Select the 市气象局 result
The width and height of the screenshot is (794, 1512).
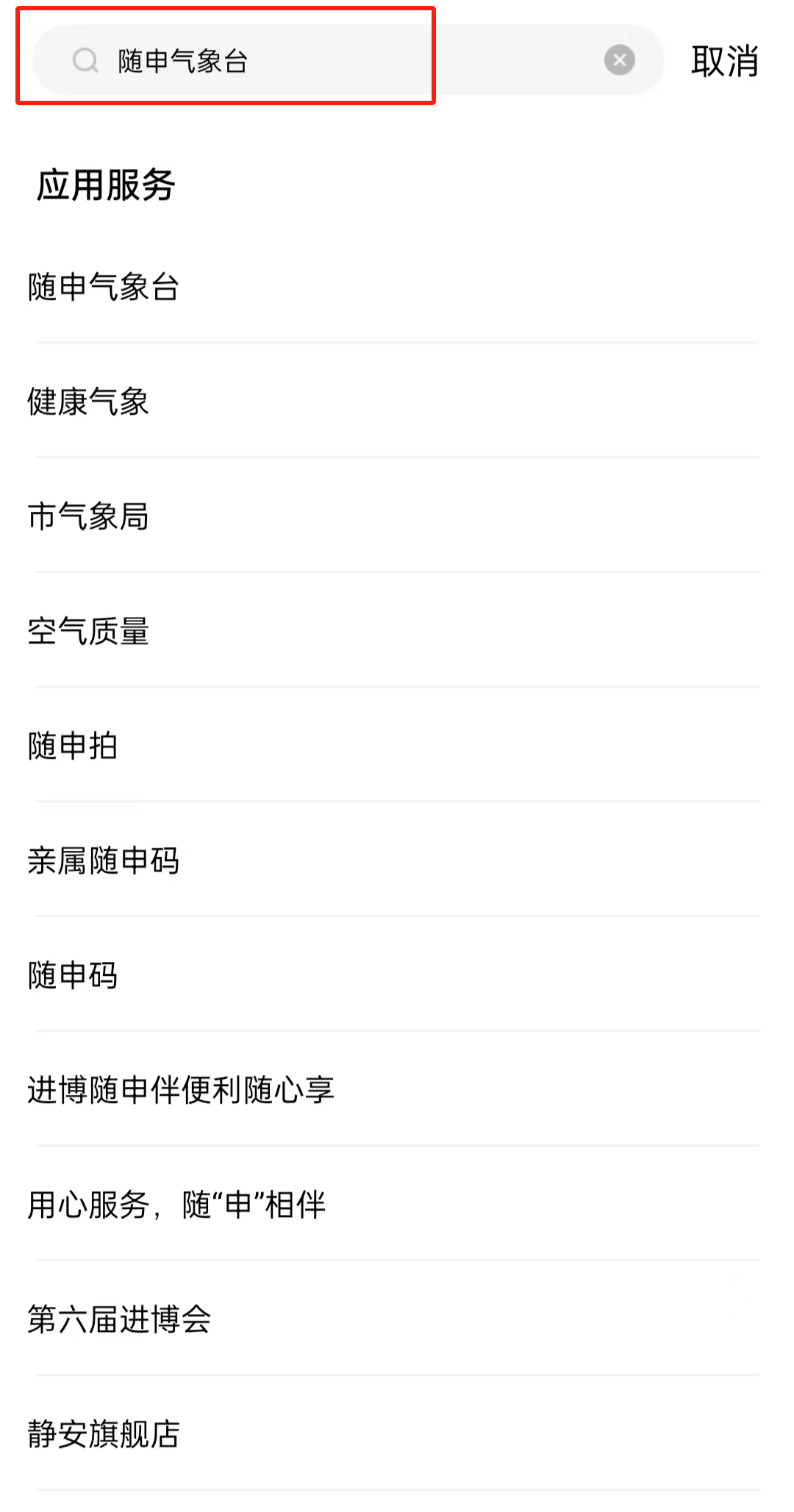[x=88, y=516]
